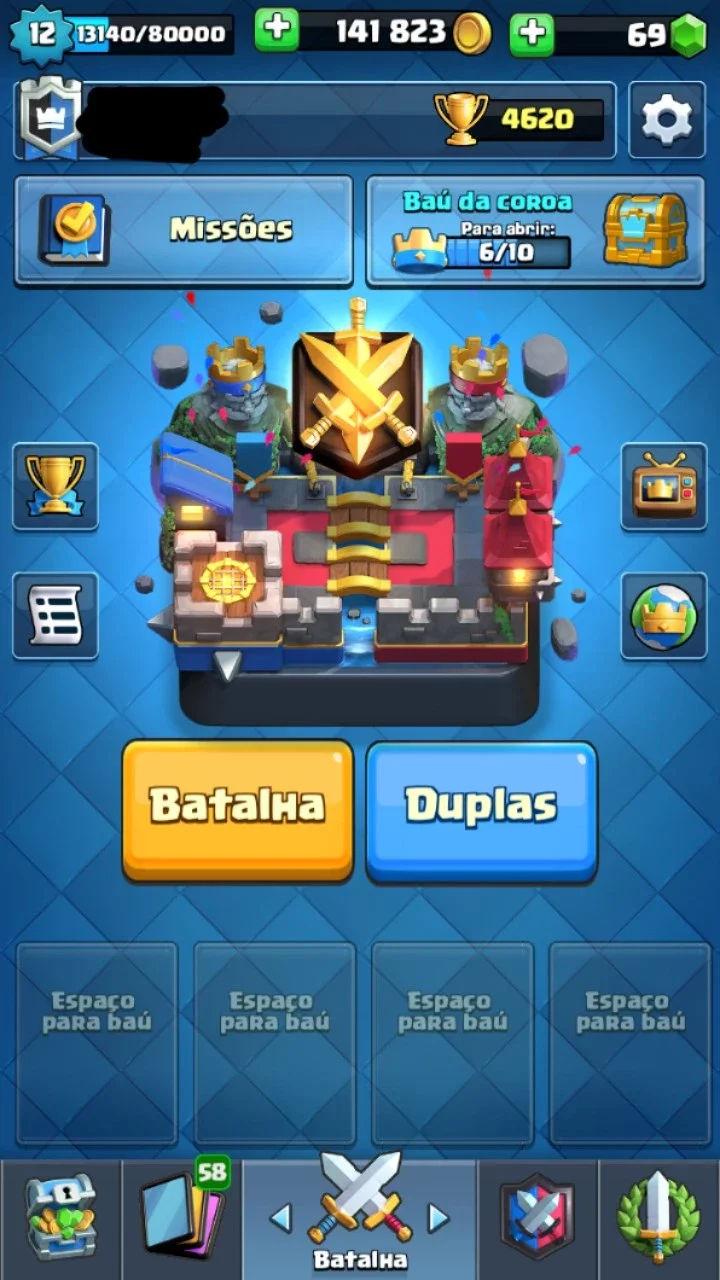Switch to the shop chest tab
The width and height of the screenshot is (720, 1280).
60,1219
